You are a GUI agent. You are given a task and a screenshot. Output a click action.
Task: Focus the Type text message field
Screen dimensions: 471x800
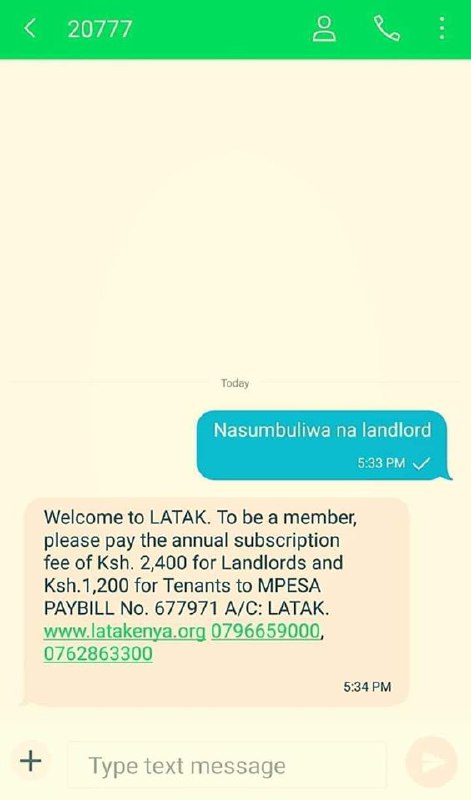(227, 765)
